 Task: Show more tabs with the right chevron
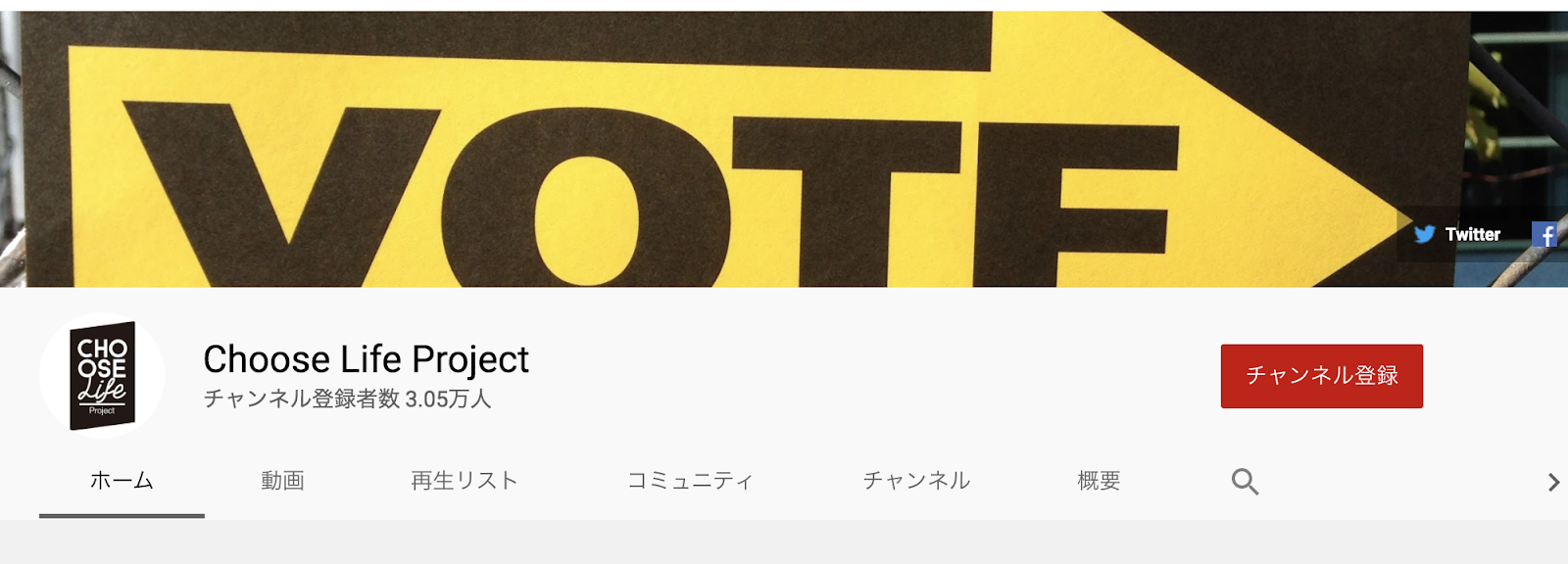click(1552, 482)
